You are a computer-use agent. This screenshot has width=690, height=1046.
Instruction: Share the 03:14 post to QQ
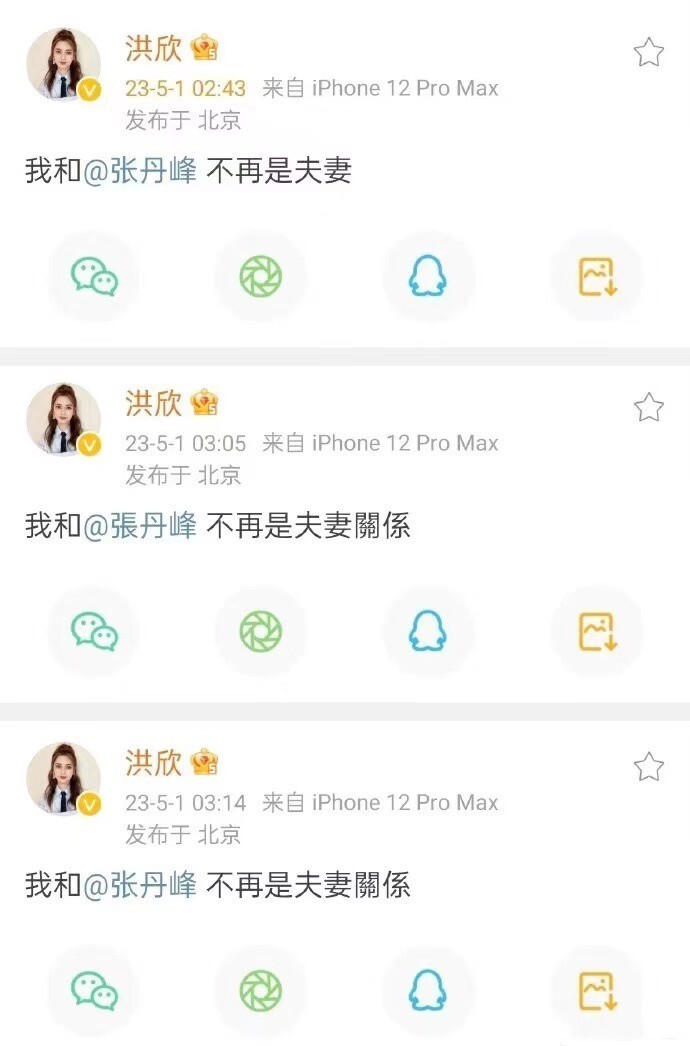tap(427, 991)
